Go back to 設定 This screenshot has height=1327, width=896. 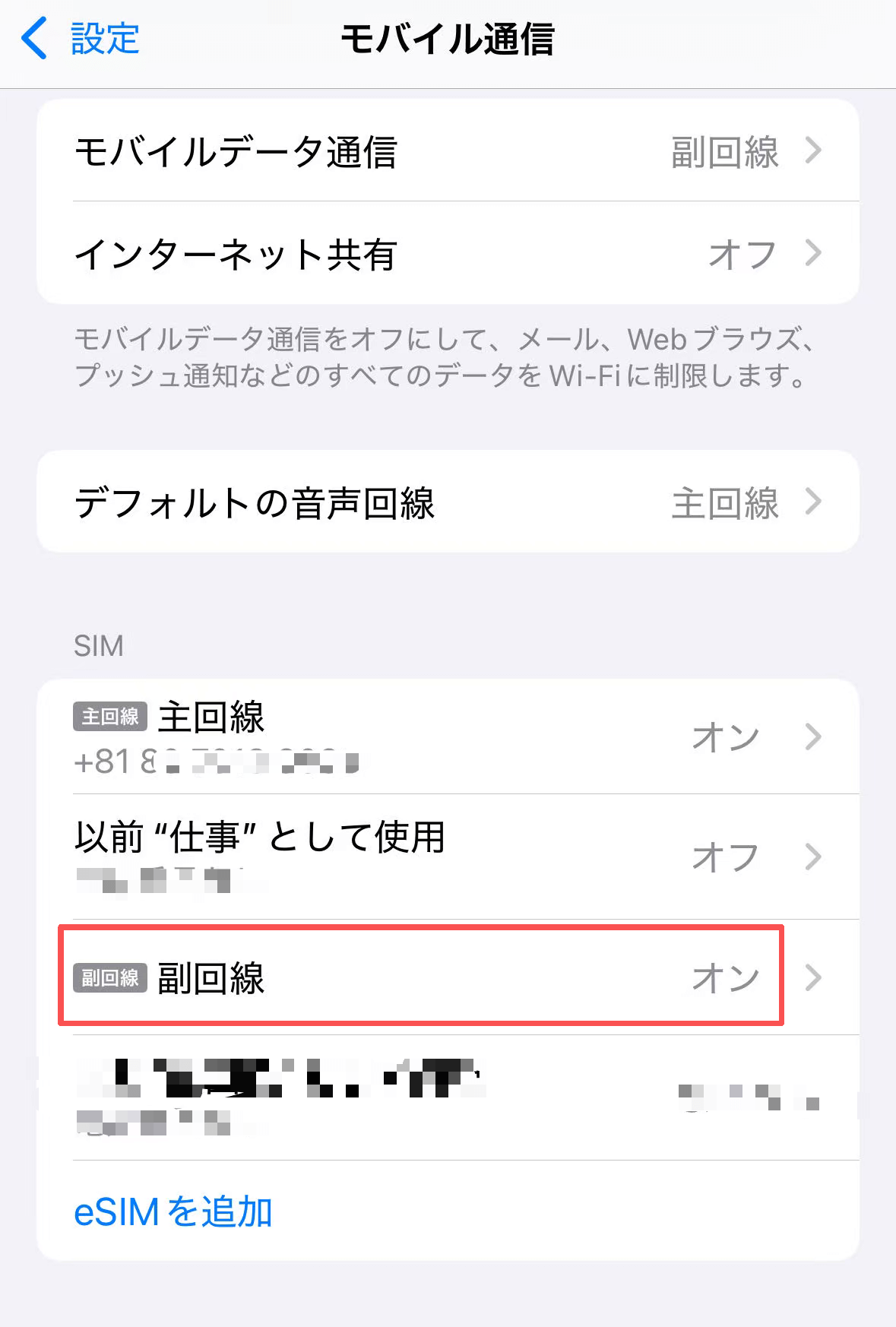pyautogui.click(x=81, y=40)
